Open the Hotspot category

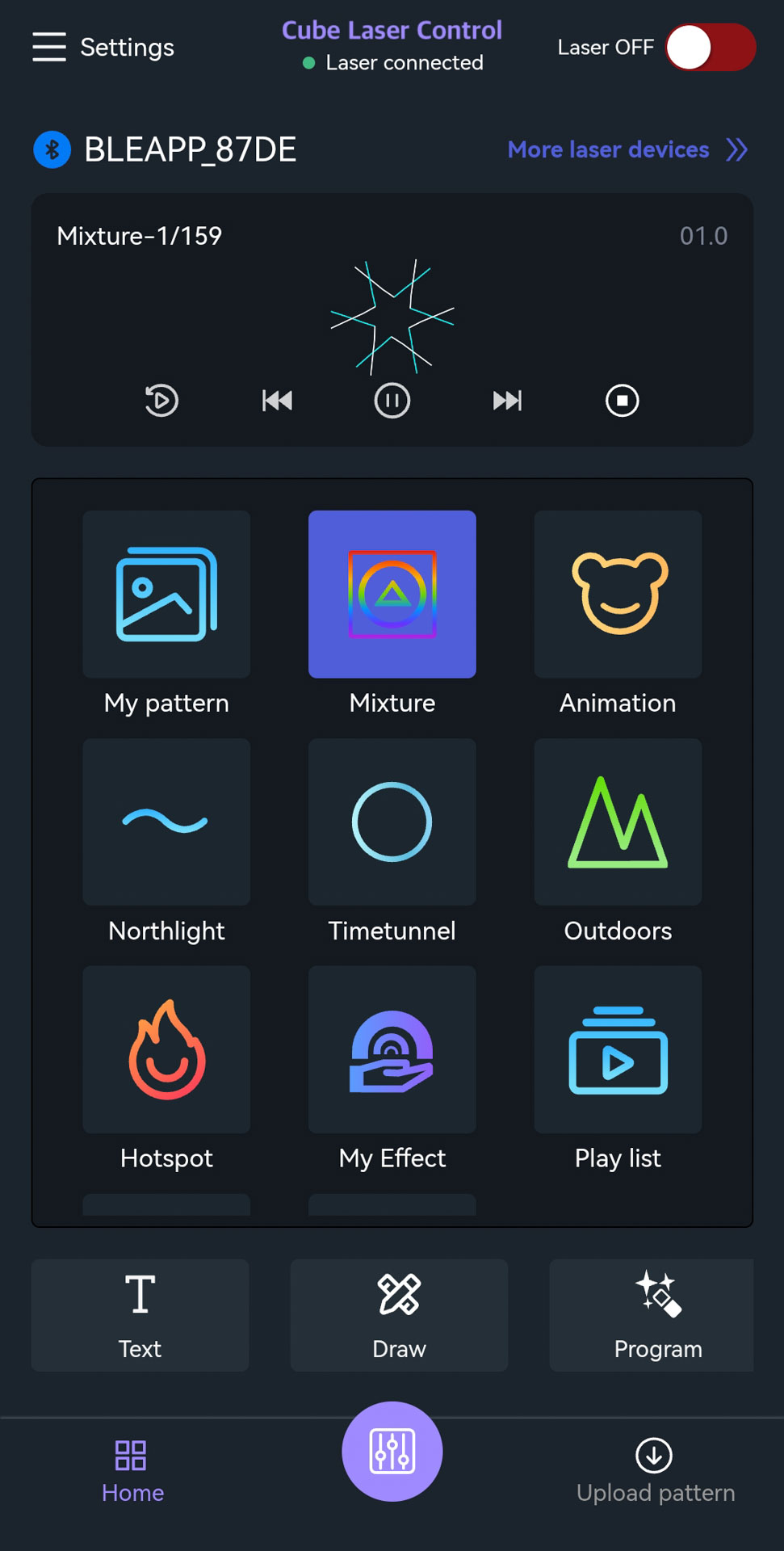[x=166, y=1050]
